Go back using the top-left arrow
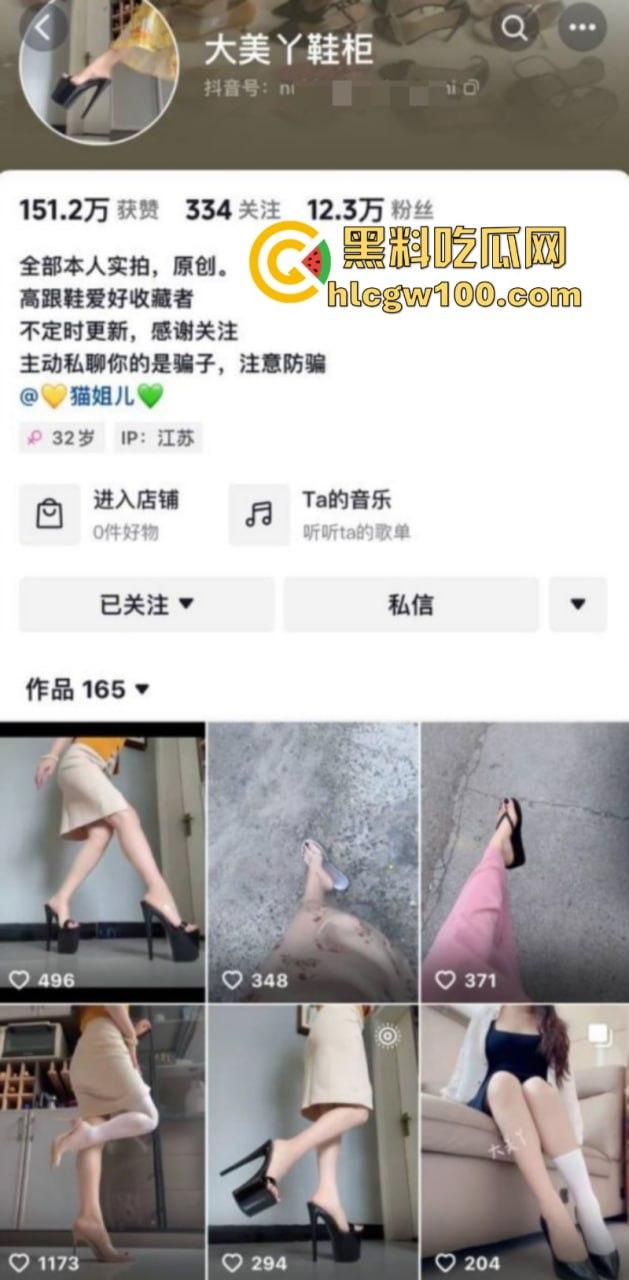This screenshot has height=1280, width=629. click(x=42, y=28)
